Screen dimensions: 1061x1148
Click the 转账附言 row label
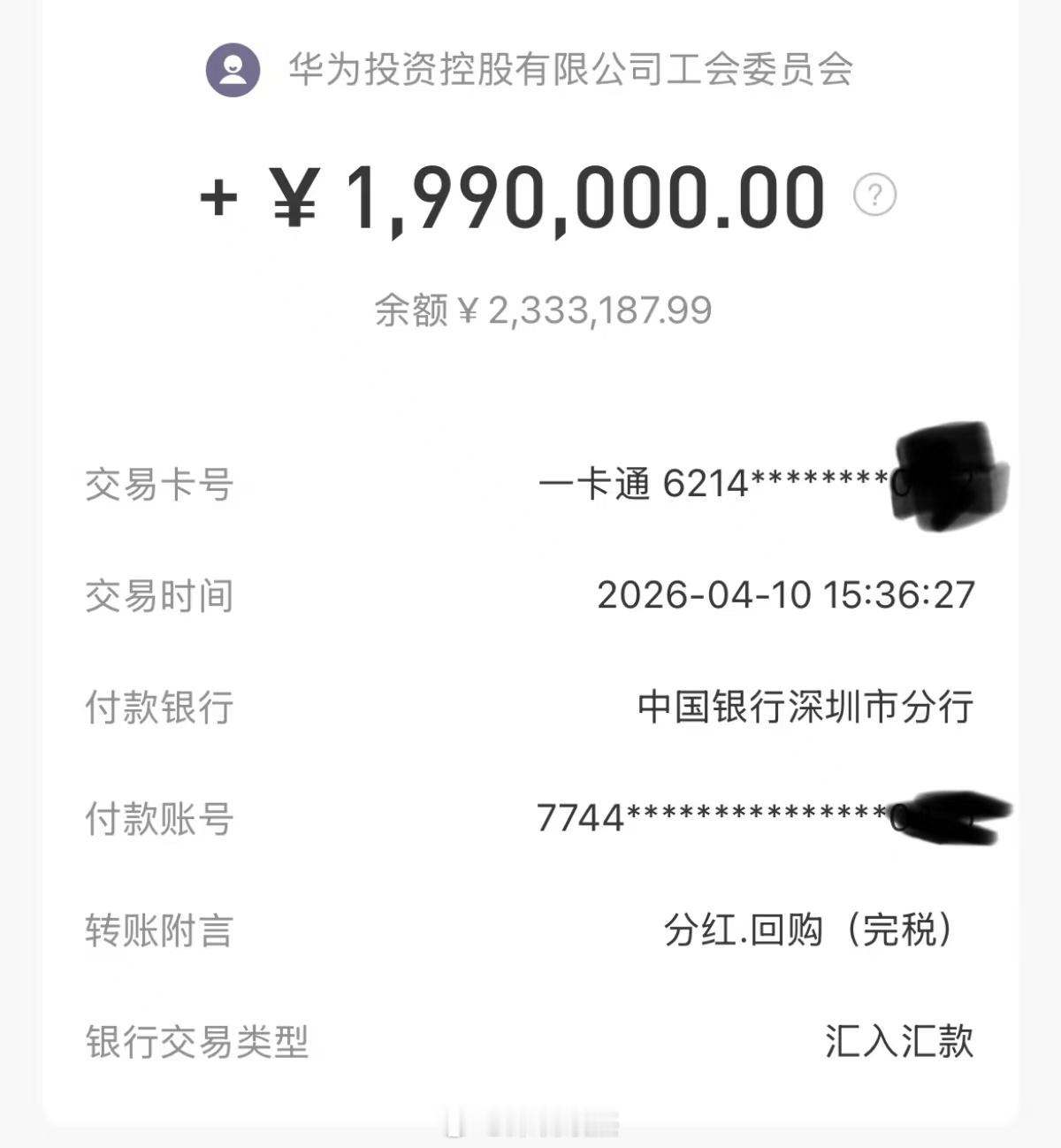click(x=162, y=931)
